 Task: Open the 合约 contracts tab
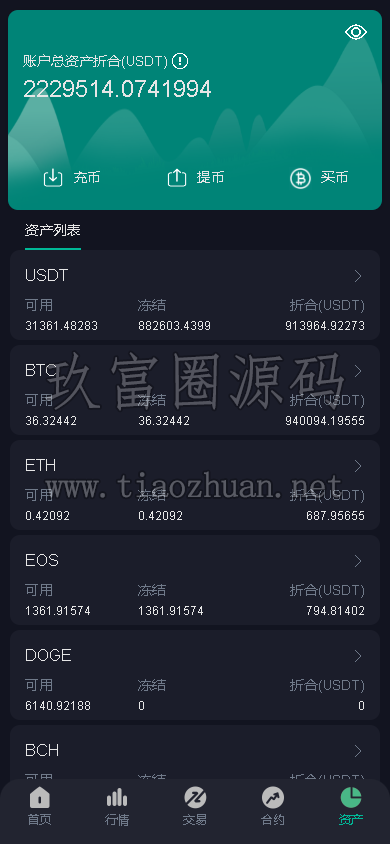pos(273,806)
